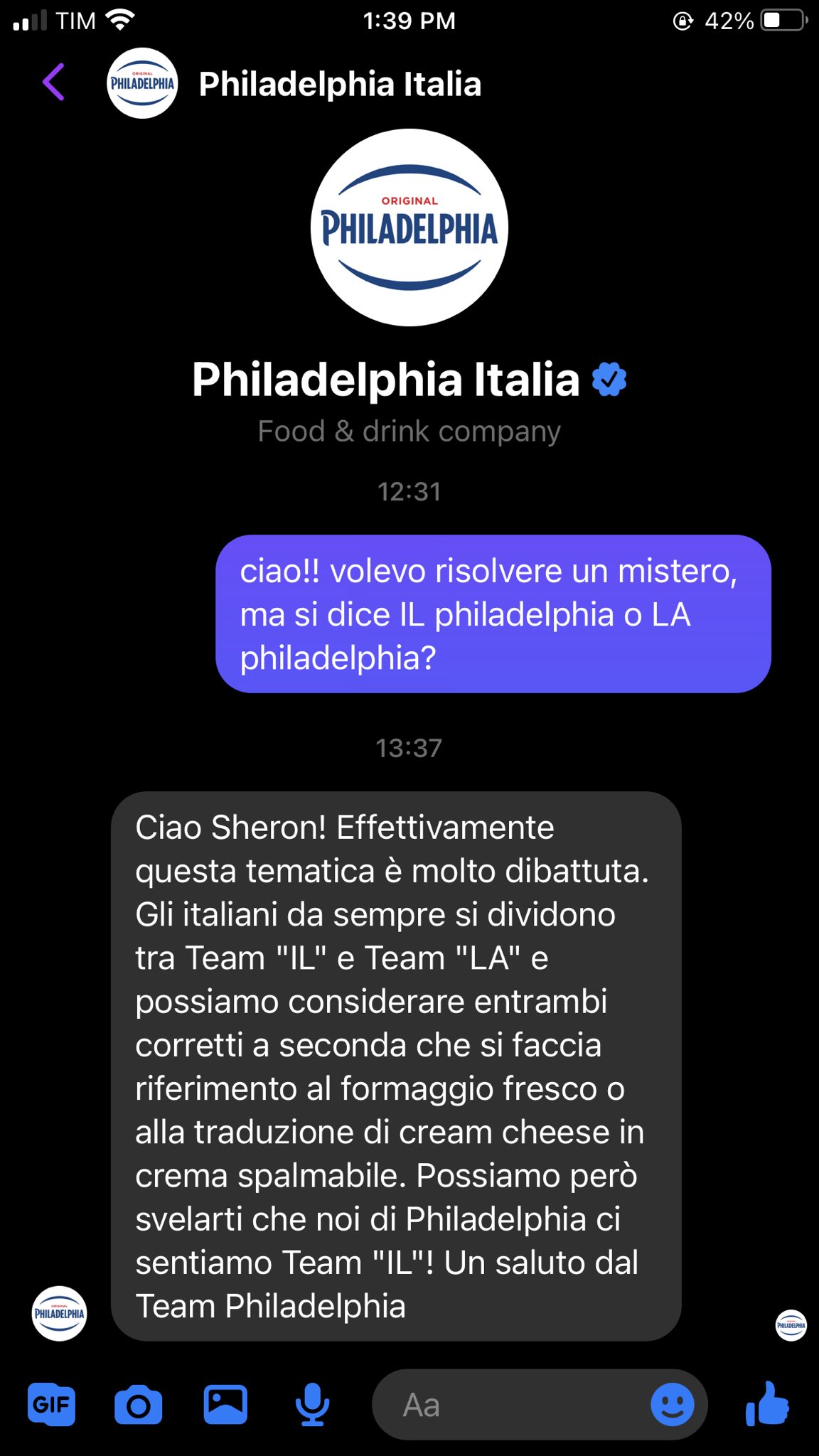Viewport: 819px width, 1456px height.
Task: Open the emoji picker in the message field
Action: [672, 1405]
